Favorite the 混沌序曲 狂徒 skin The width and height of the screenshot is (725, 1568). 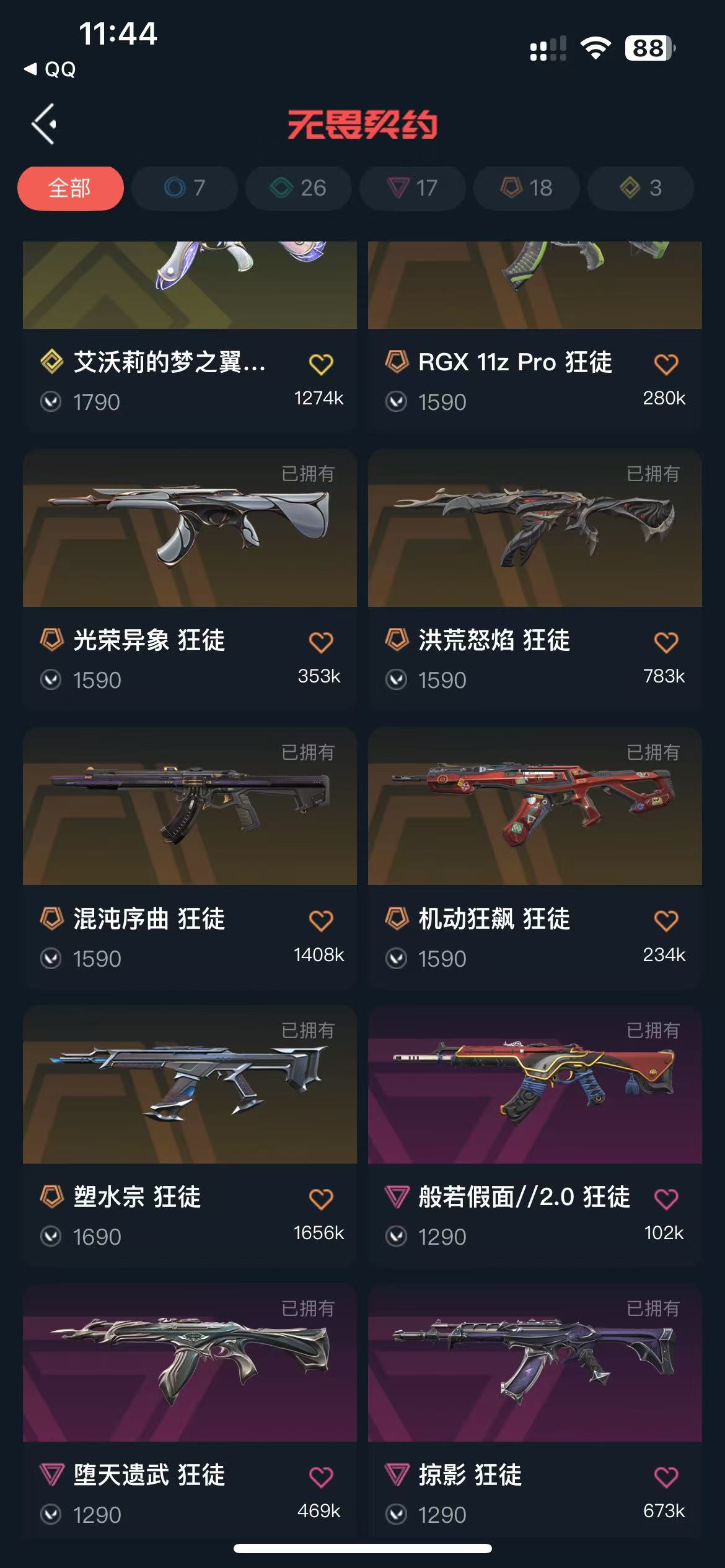click(321, 921)
